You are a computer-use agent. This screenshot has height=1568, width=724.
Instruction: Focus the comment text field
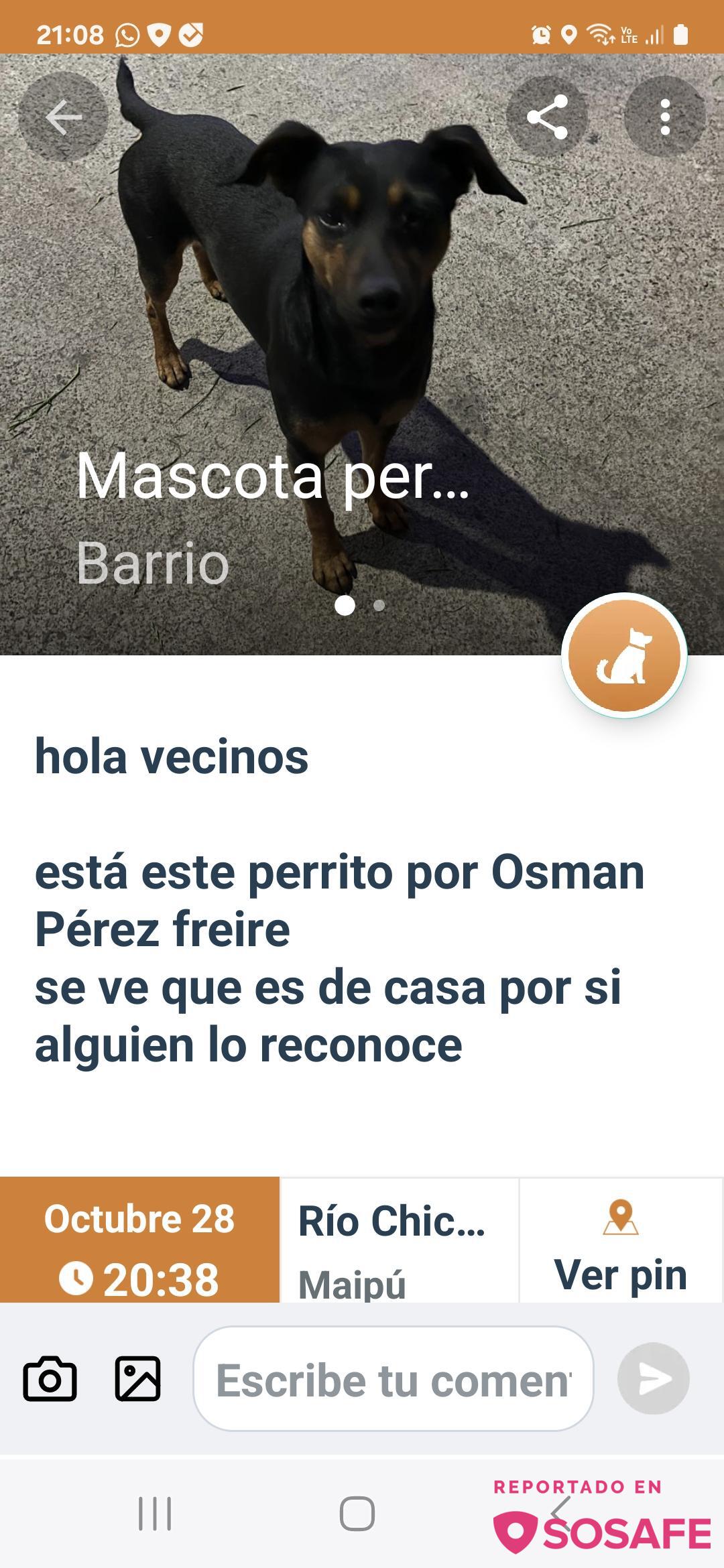coord(393,1380)
